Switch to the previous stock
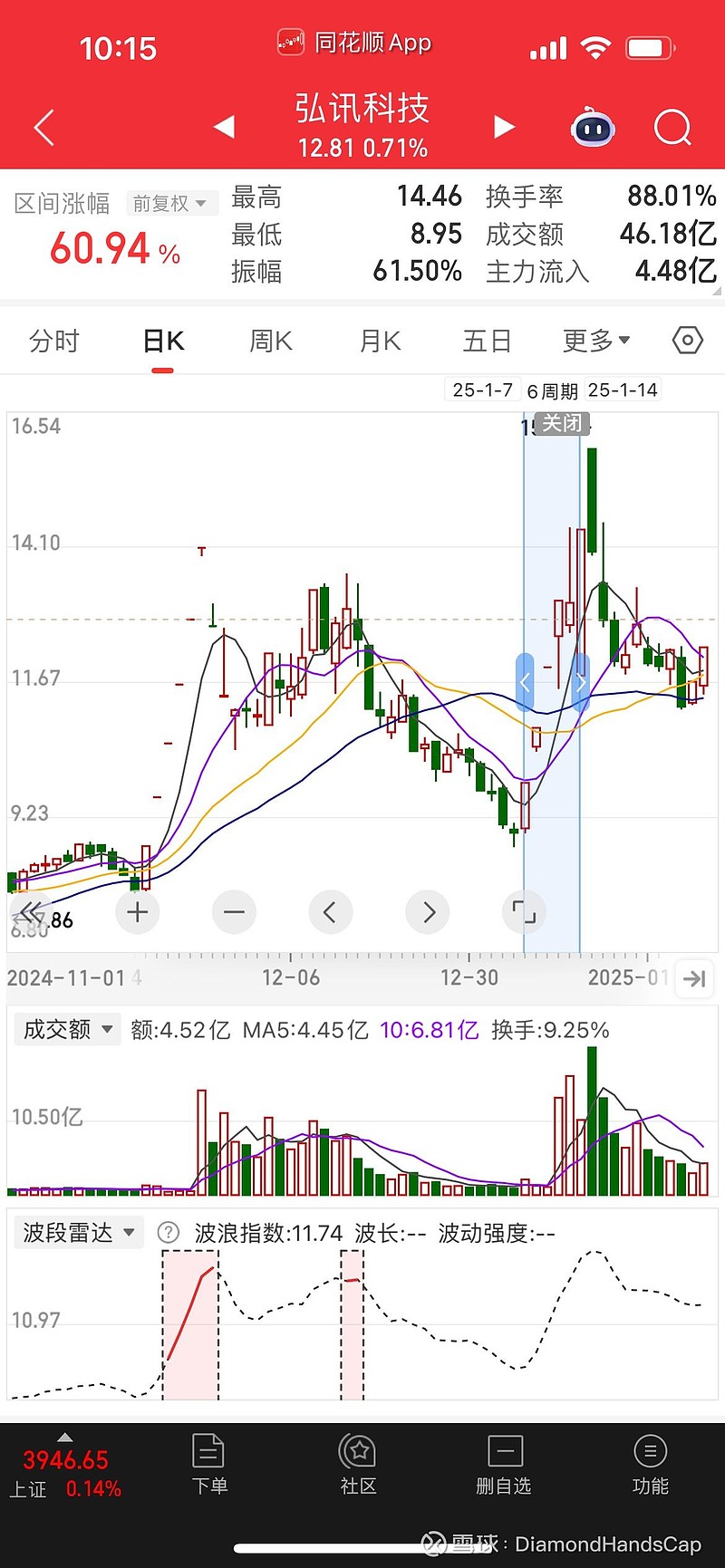Screen dimensions: 725x1568 [224, 128]
